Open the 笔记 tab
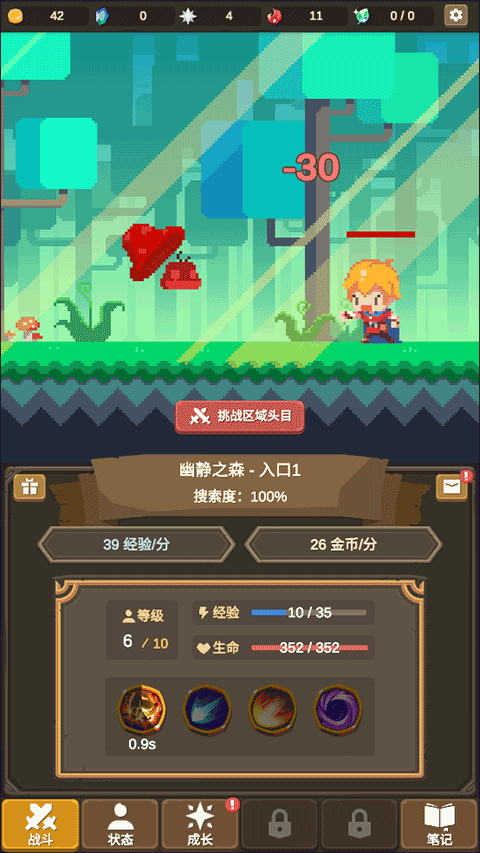The image size is (480, 853). click(439, 825)
